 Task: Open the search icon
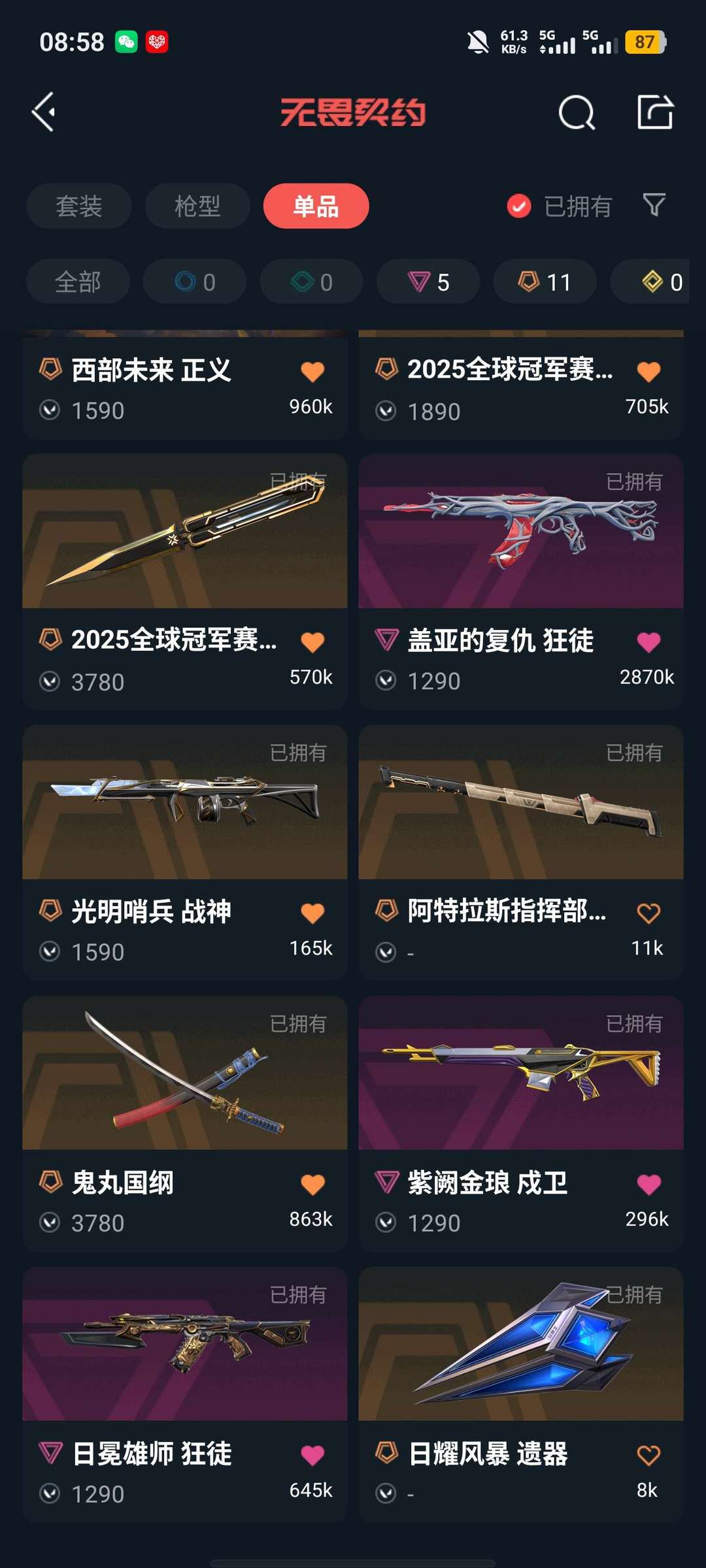click(x=577, y=113)
